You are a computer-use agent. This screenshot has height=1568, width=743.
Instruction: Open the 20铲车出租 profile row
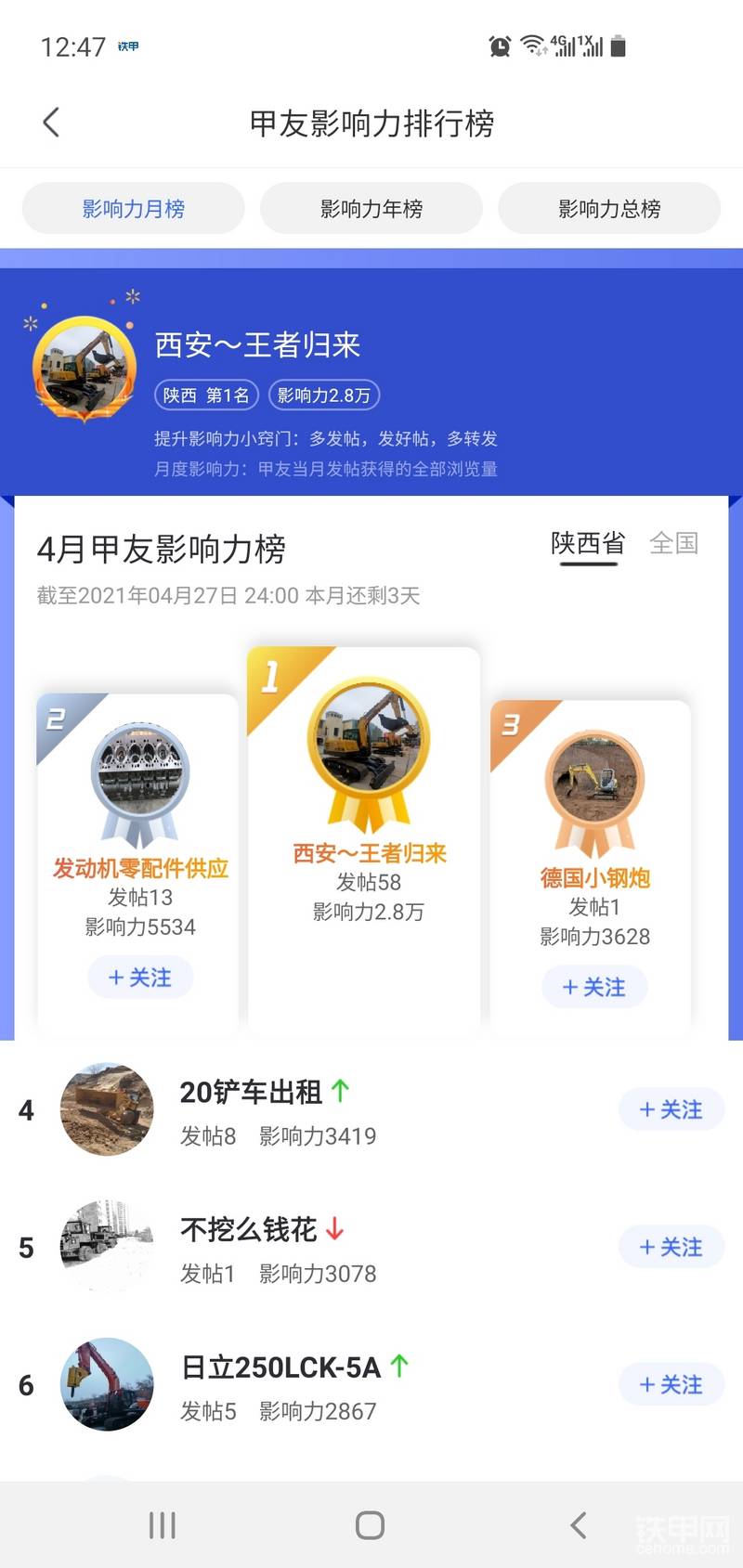(x=371, y=1110)
